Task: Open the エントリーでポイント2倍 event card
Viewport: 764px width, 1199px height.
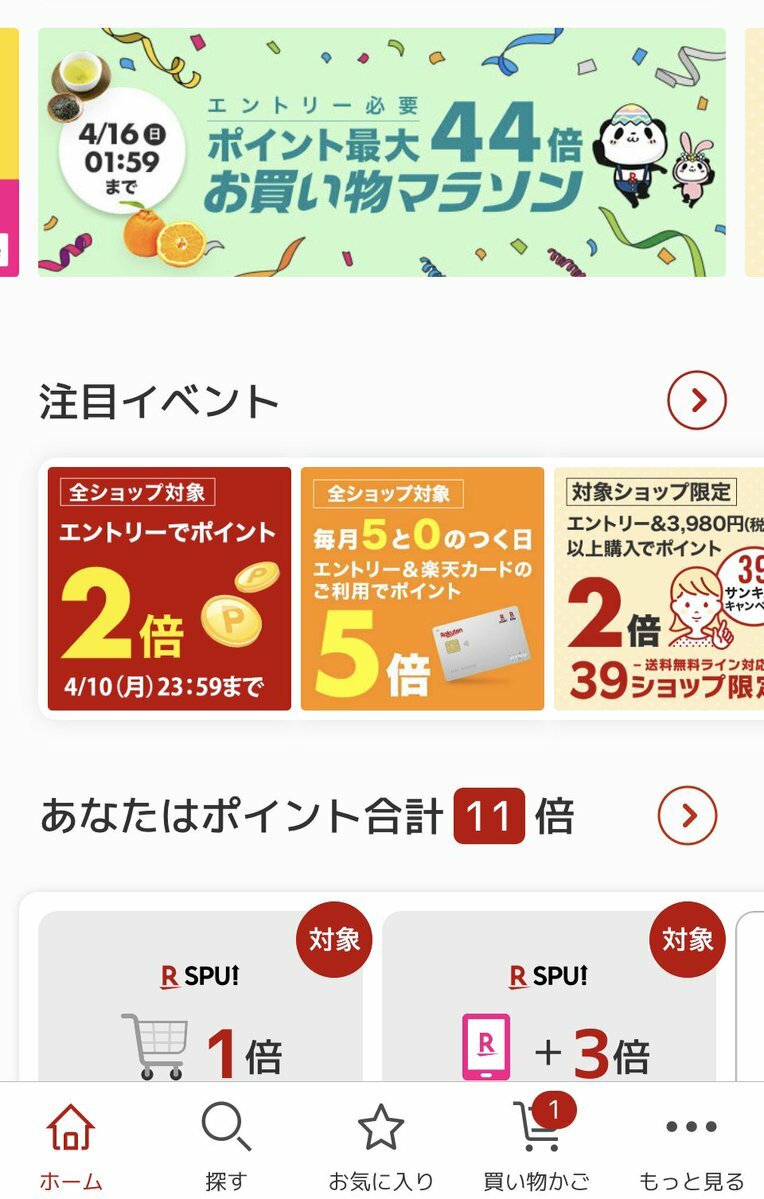Action: pos(169,588)
